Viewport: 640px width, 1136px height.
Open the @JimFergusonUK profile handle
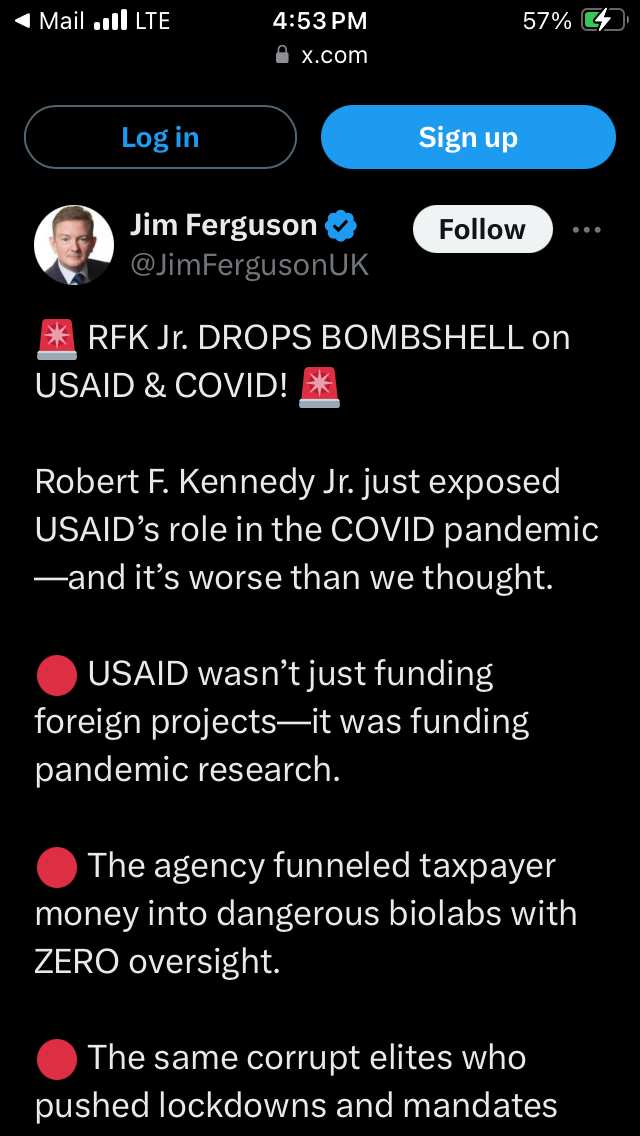click(x=249, y=265)
